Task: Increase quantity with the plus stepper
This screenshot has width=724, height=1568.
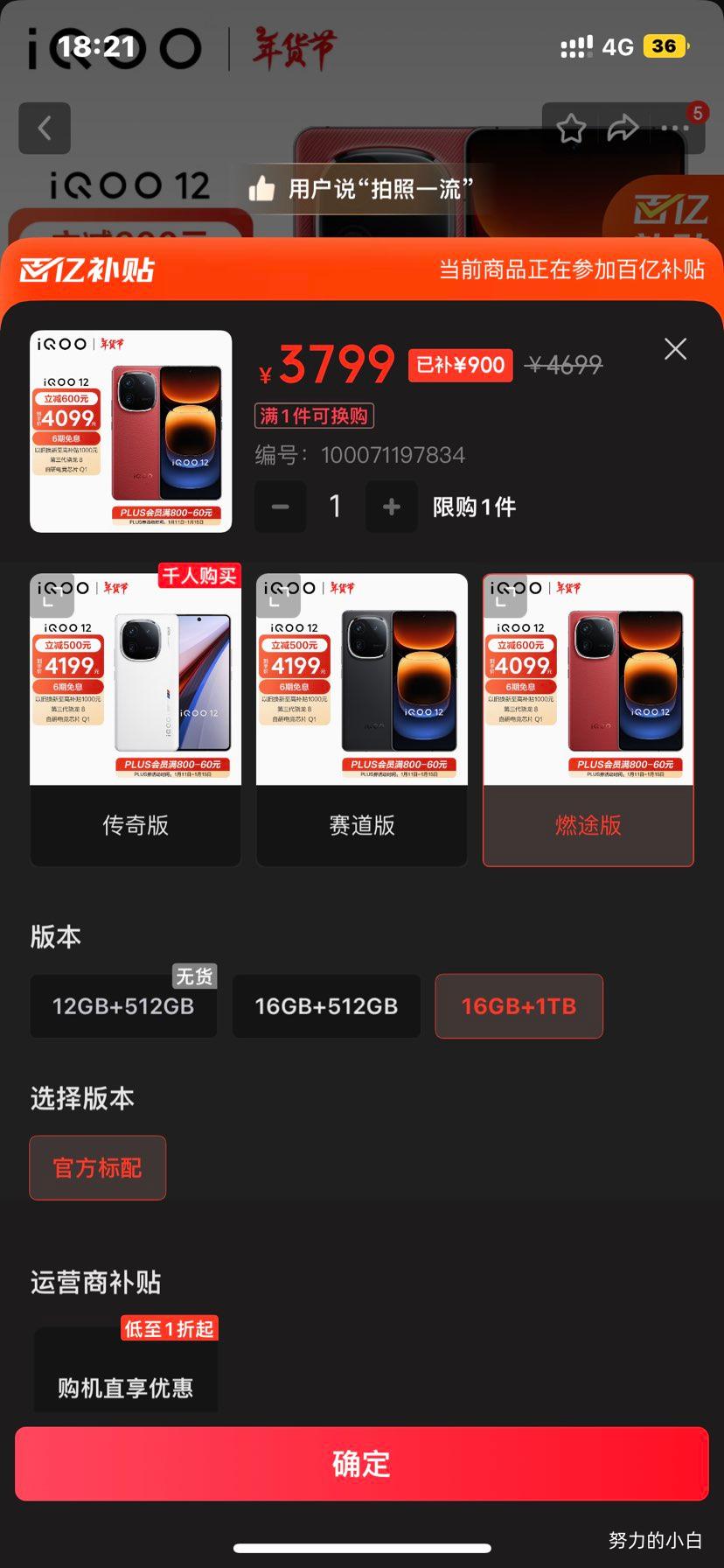Action: coord(391,507)
